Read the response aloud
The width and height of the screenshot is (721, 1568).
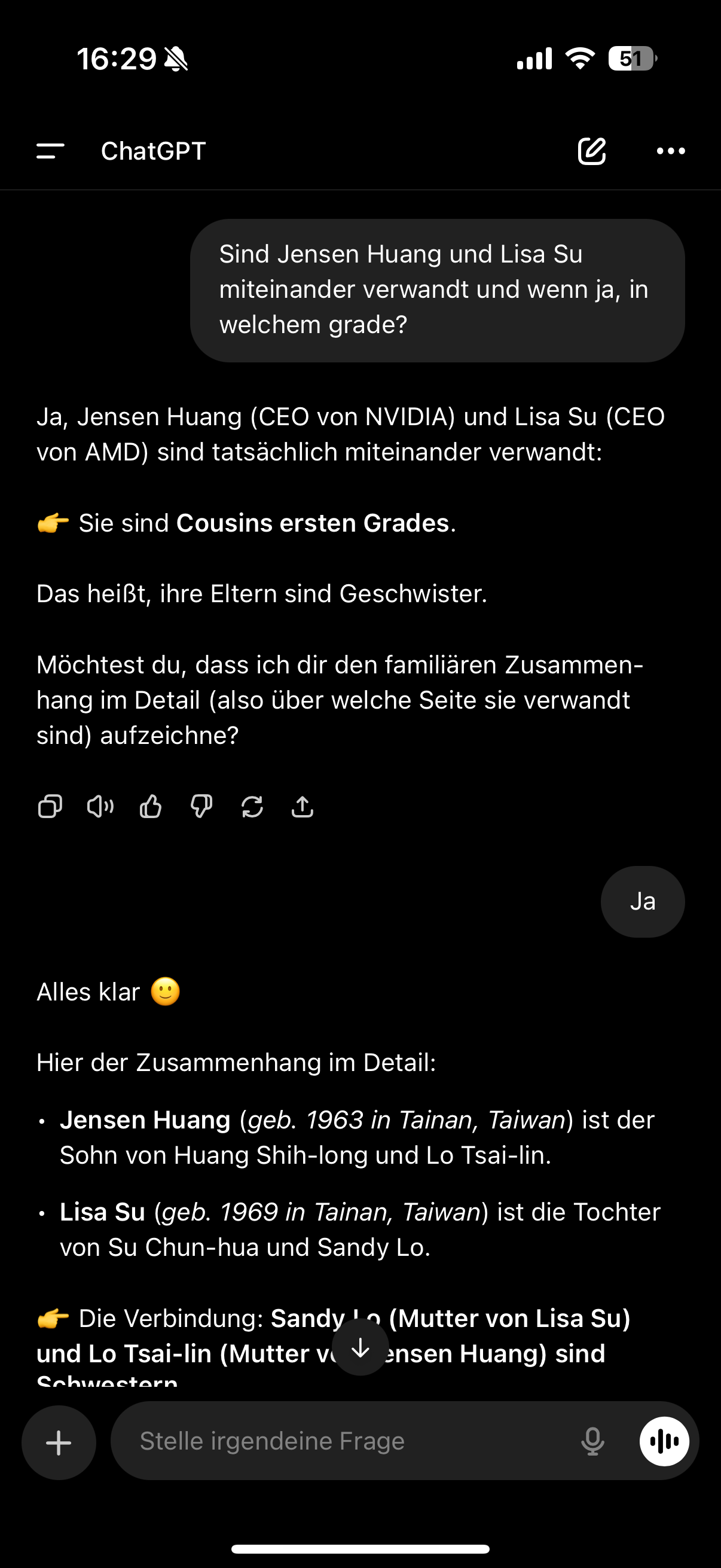pos(100,807)
